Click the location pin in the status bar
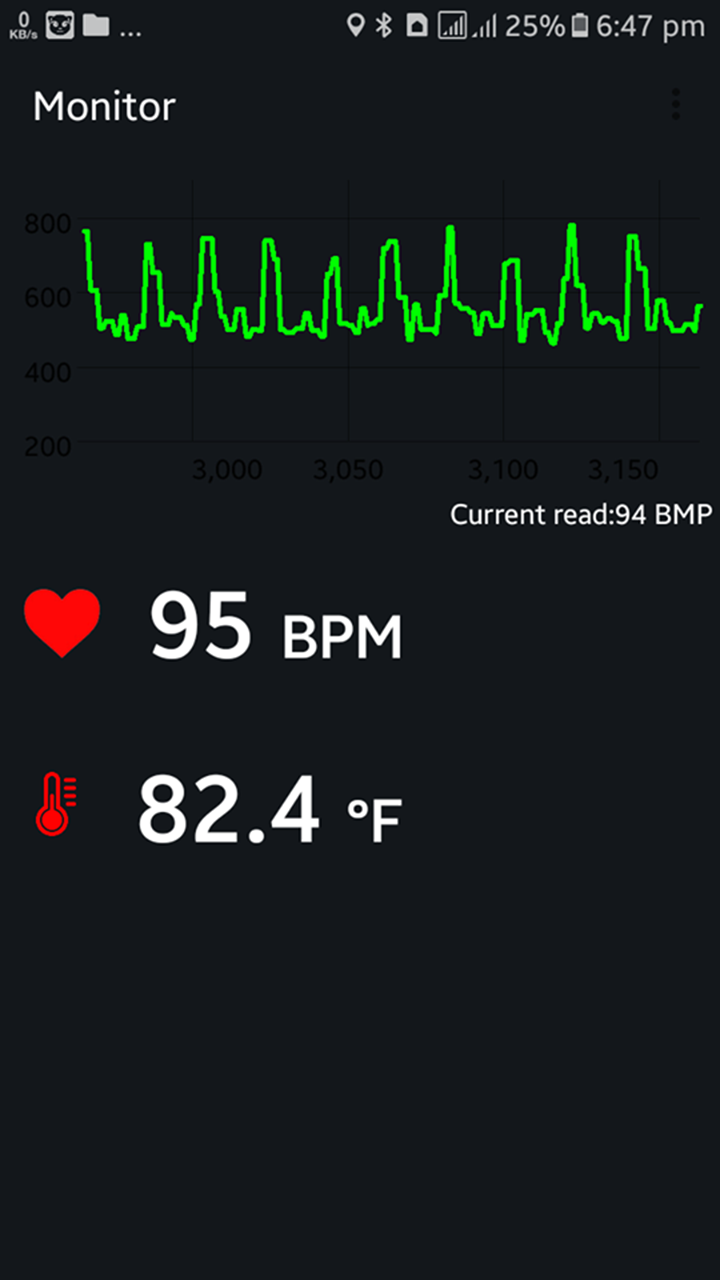 (x=355, y=26)
